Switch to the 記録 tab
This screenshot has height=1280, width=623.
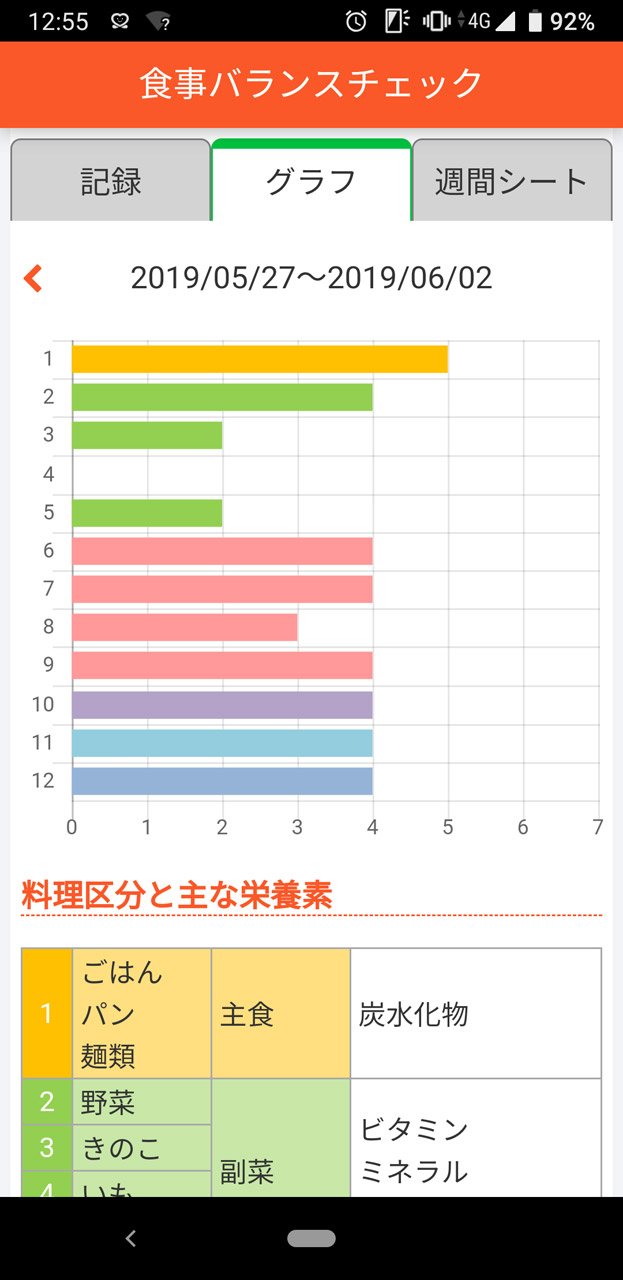[111, 182]
